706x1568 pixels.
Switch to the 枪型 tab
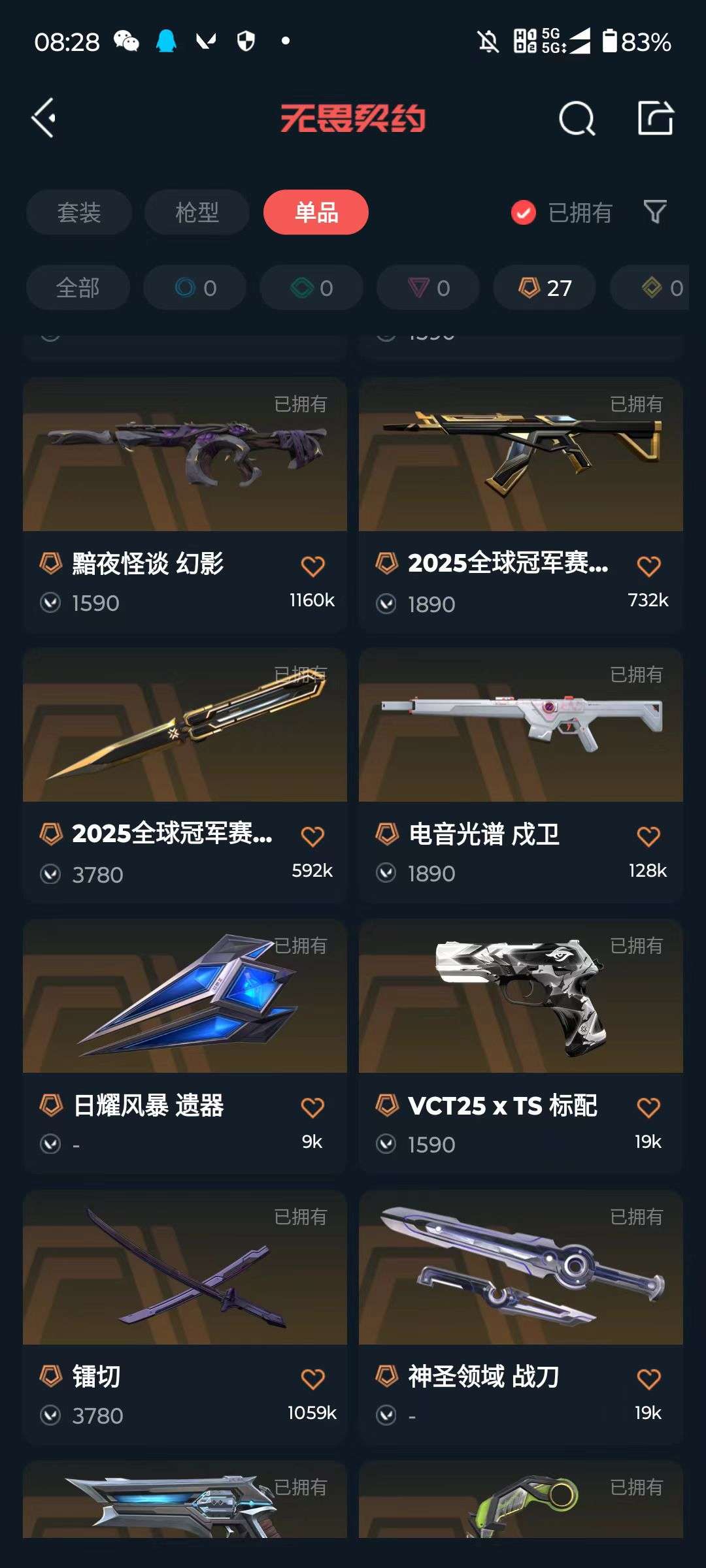(x=195, y=212)
